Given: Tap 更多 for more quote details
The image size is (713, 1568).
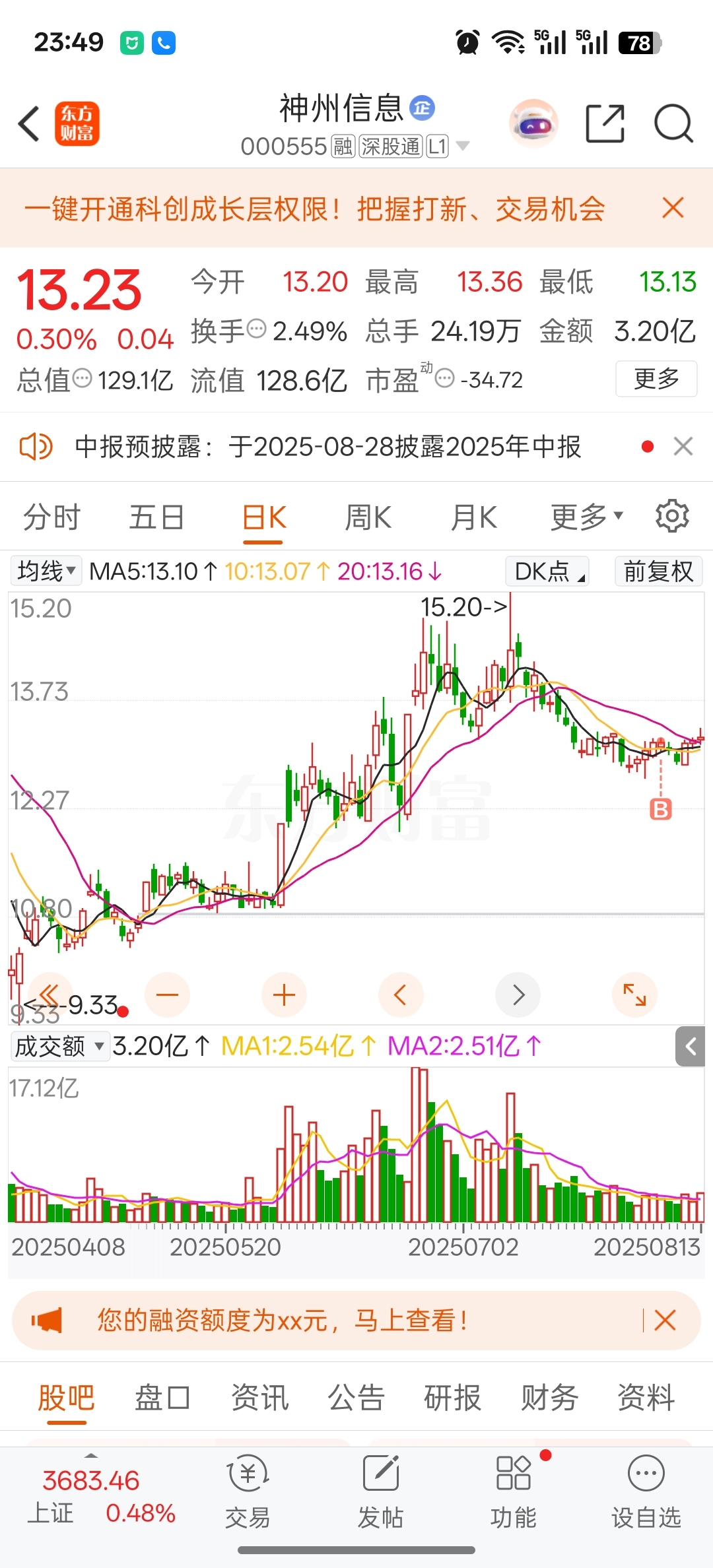Looking at the screenshot, I should click(x=656, y=379).
